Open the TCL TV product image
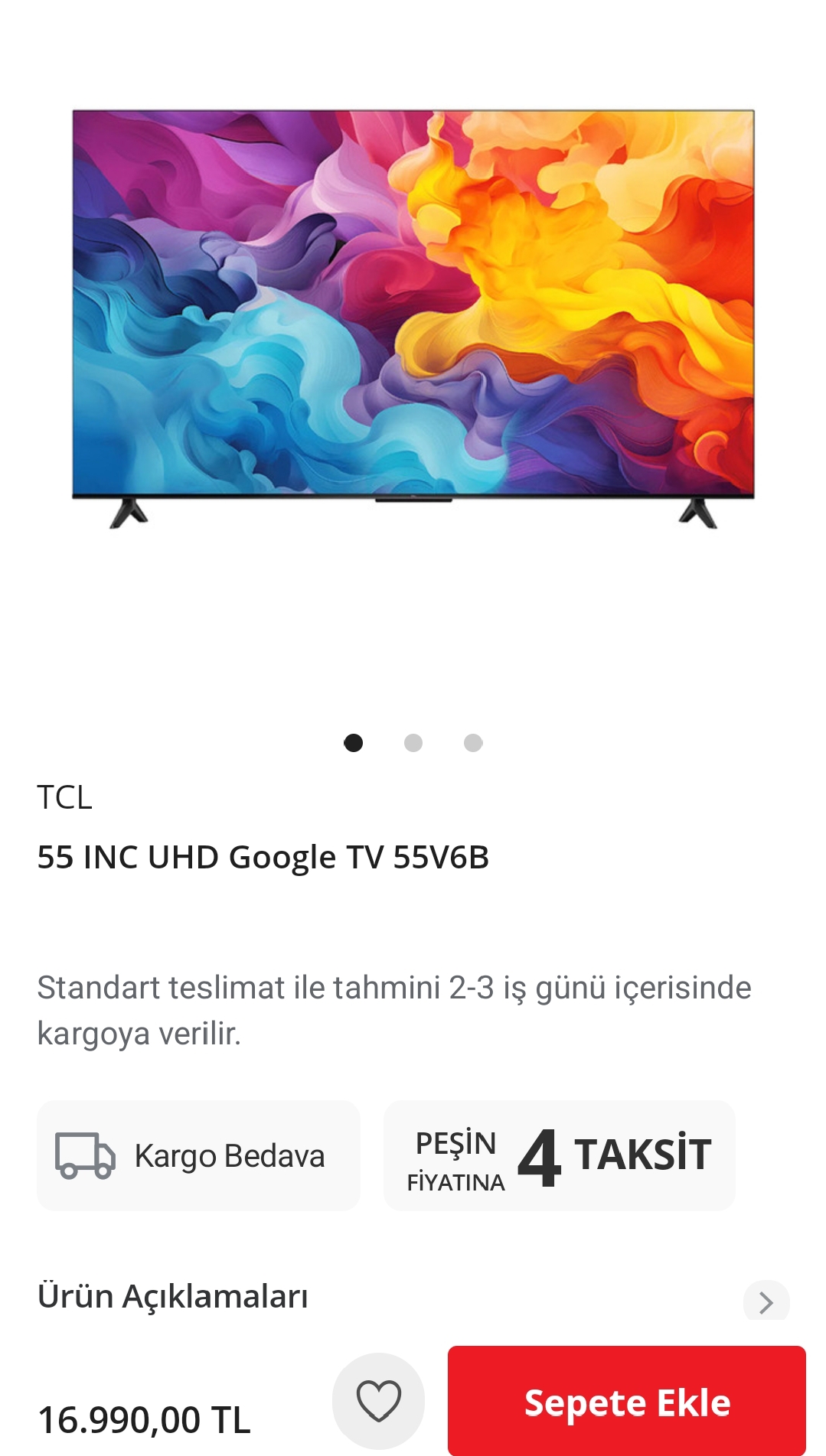The width and height of the screenshot is (826, 1456). click(413, 318)
